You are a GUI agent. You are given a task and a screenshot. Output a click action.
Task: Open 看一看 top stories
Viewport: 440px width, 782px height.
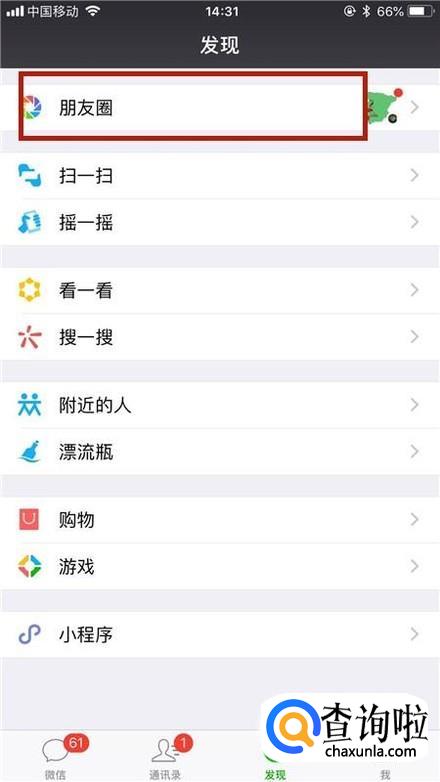pos(220,290)
